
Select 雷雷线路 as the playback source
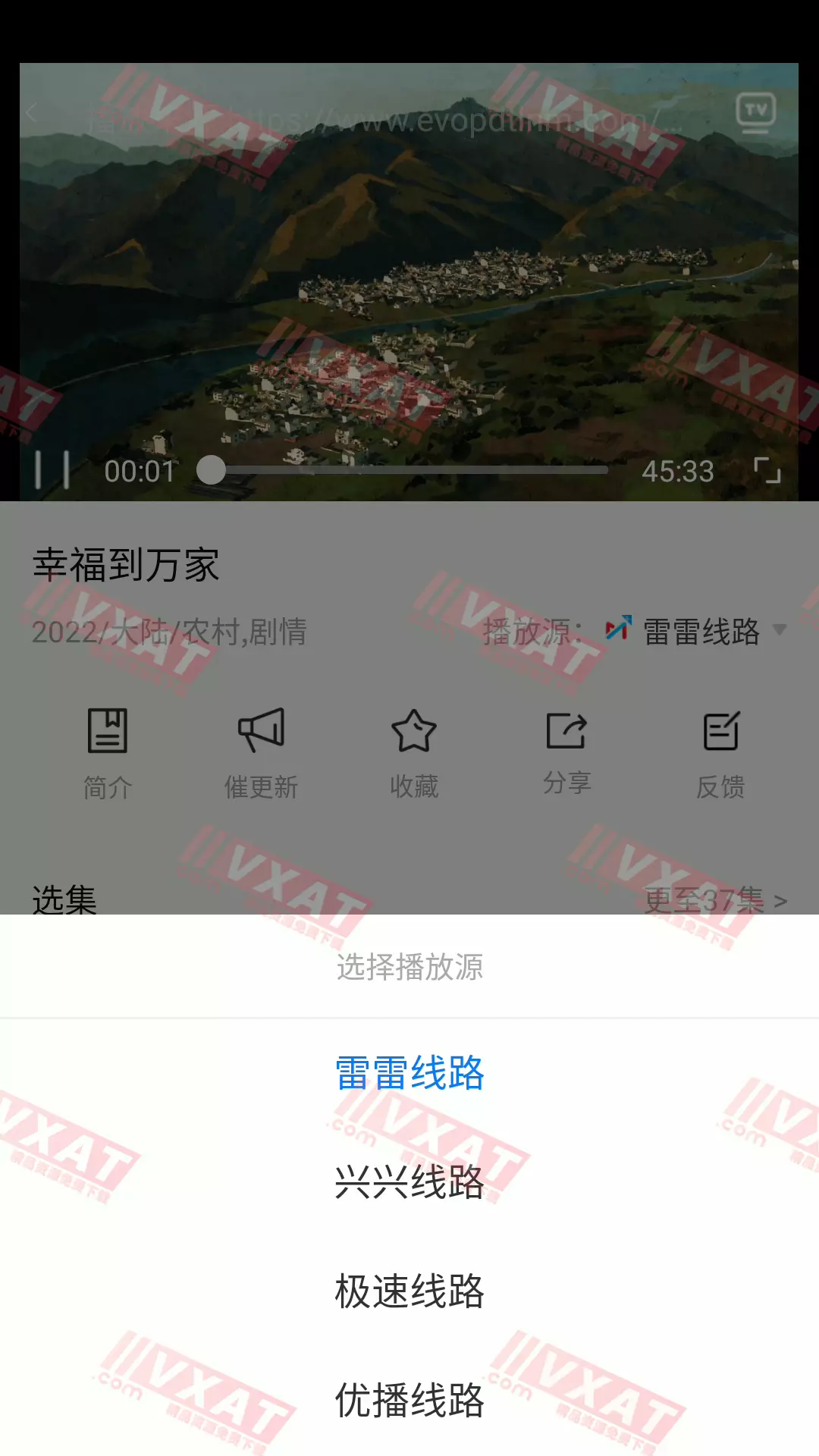(409, 1072)
